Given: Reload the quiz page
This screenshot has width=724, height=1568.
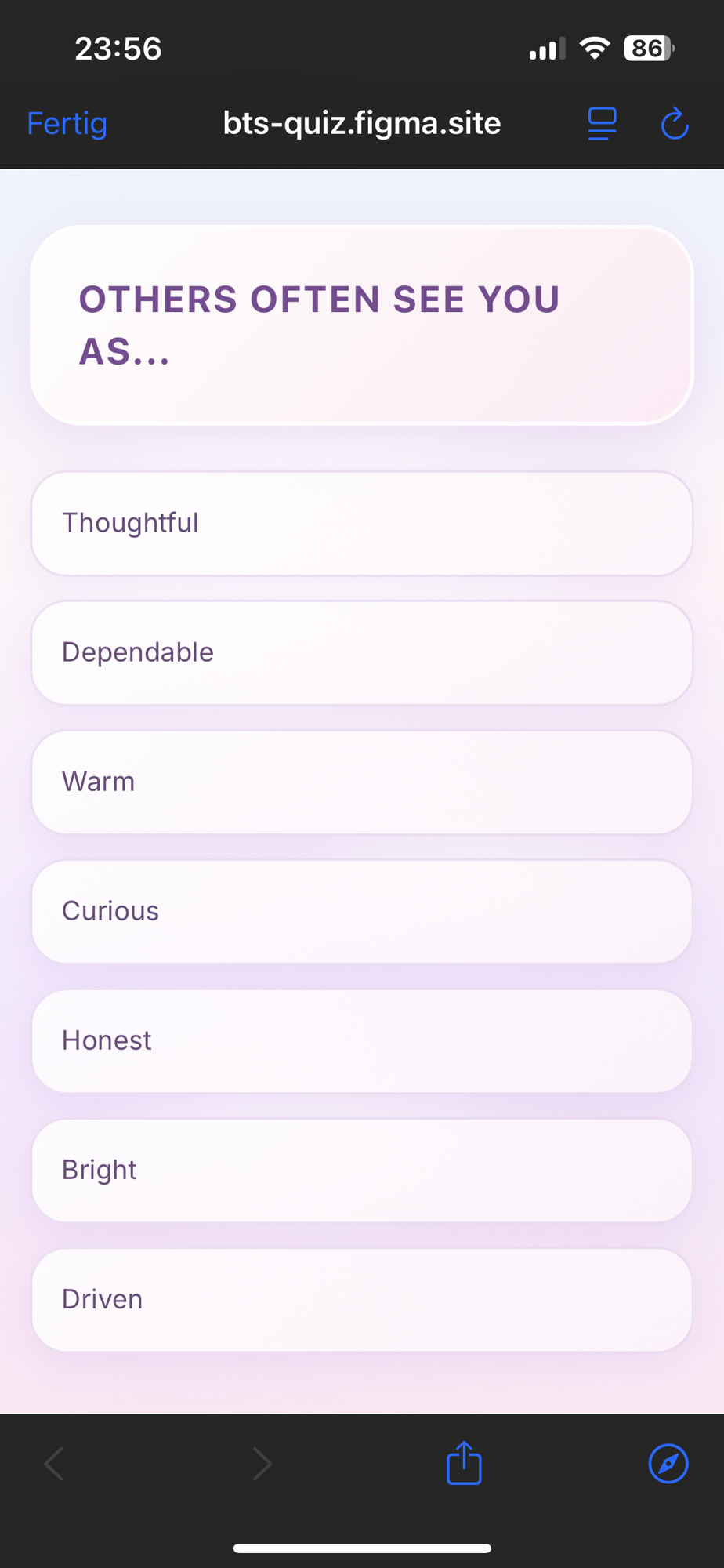Looking at the screenshot, I should pyautogui.click(x=674, y=124).
